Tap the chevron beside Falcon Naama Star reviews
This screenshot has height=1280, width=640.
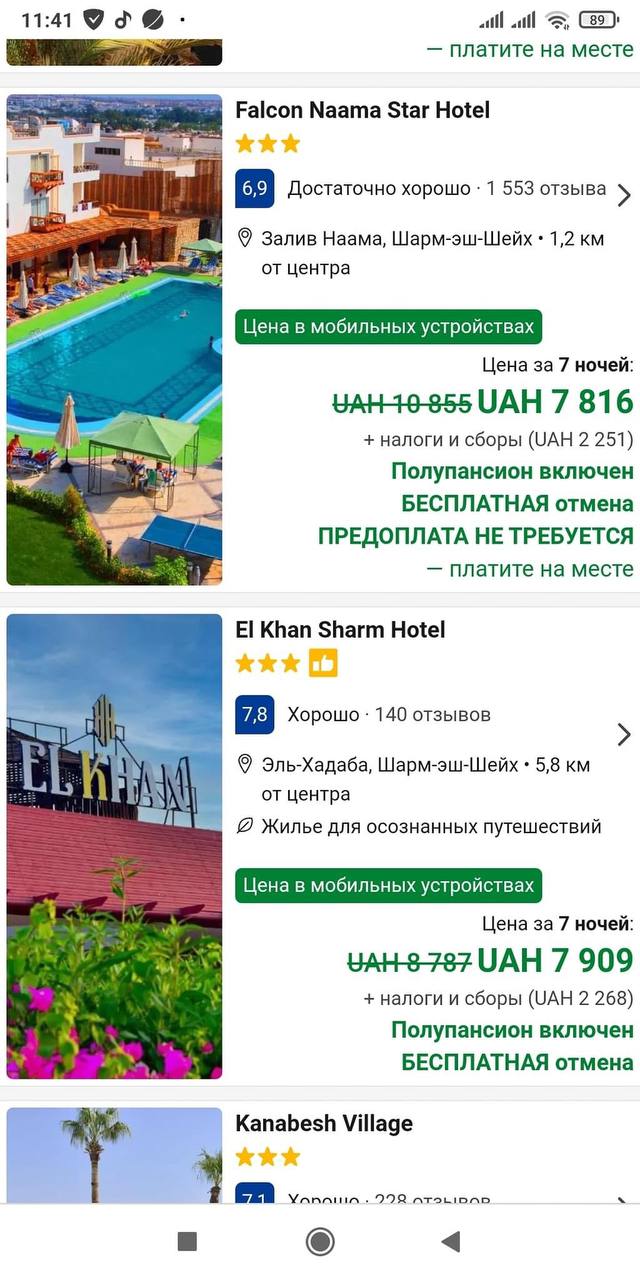[x=624, y=195]
